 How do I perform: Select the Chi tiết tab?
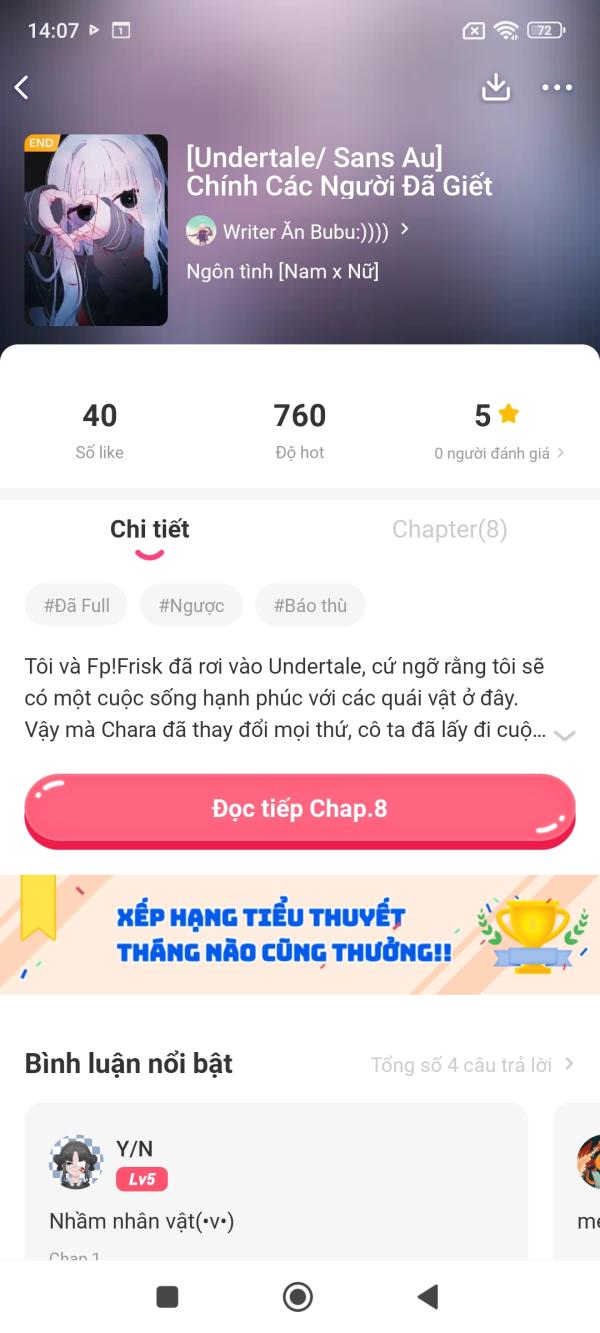[149, 529]
